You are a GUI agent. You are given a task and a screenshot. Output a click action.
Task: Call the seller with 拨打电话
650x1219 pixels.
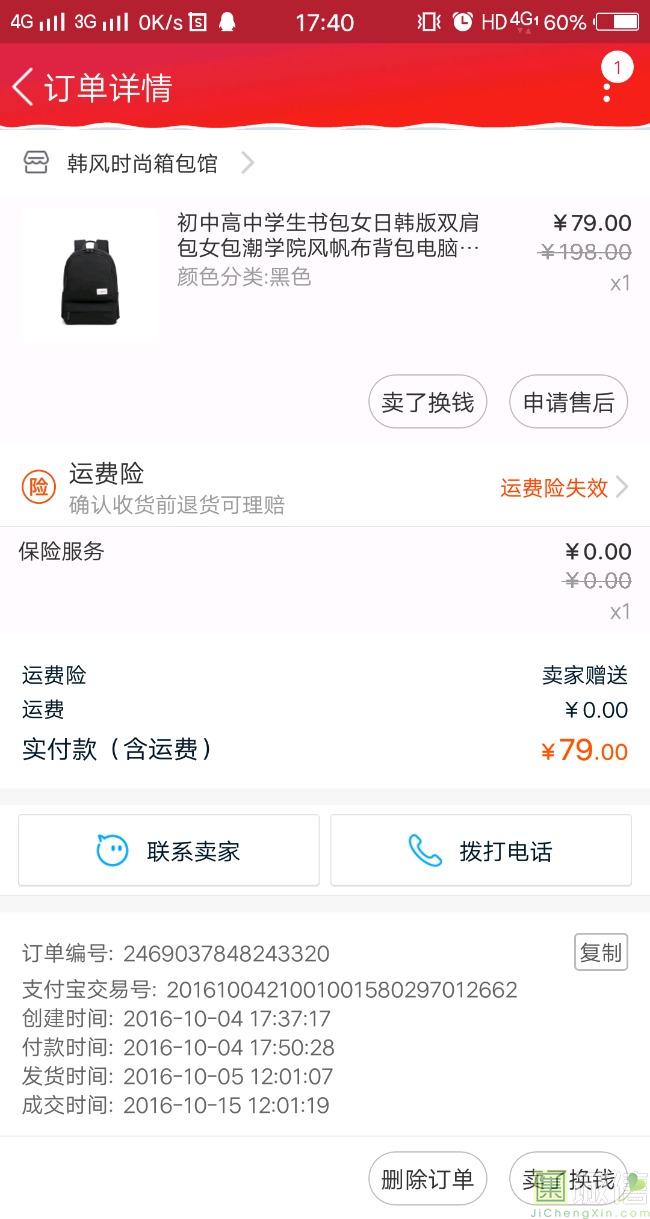[x=481, y=851]
